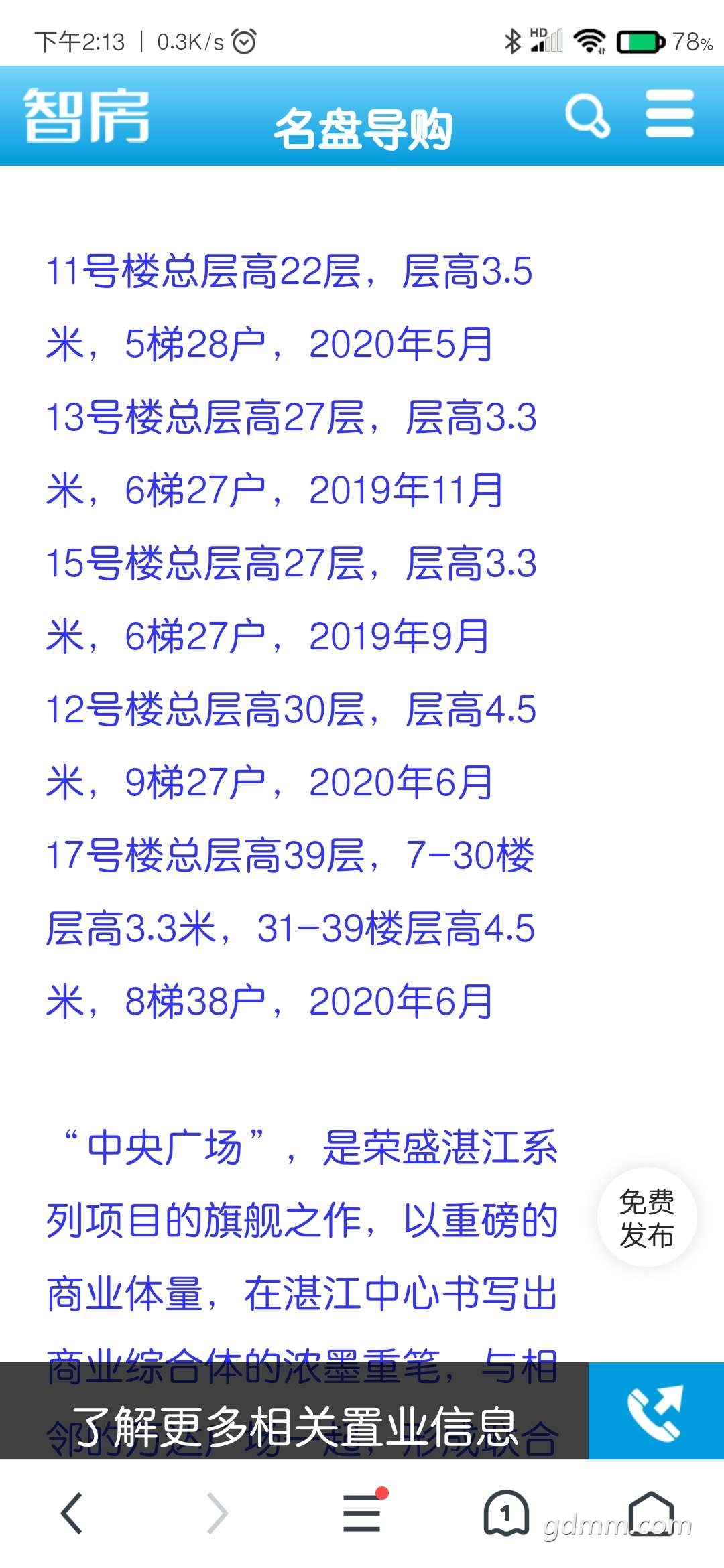Open the search magnifier icon
724x1568 pixels.
point(588,116)
